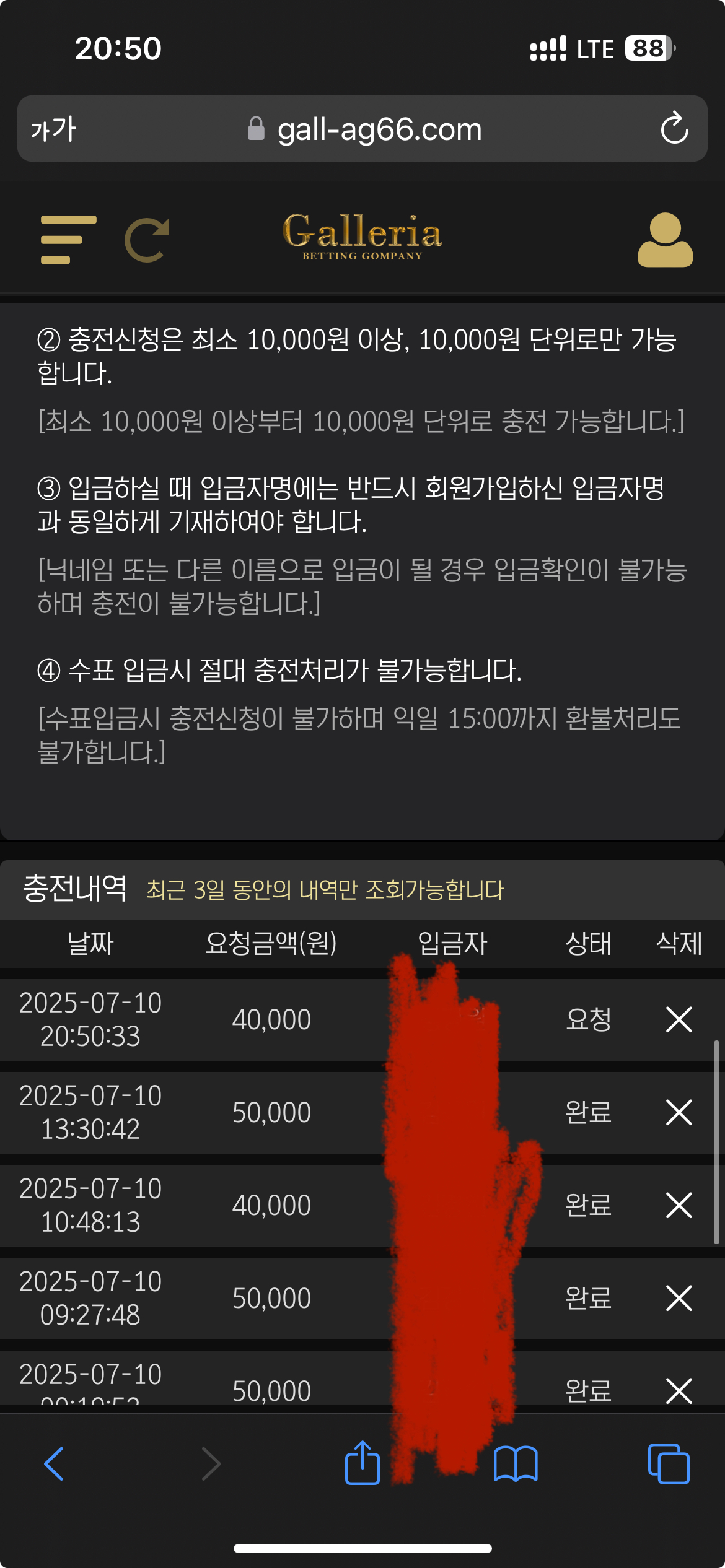This screenshot has width=725, height=1568.
Task: Open the user profile icon
Action: coord(665,240)
